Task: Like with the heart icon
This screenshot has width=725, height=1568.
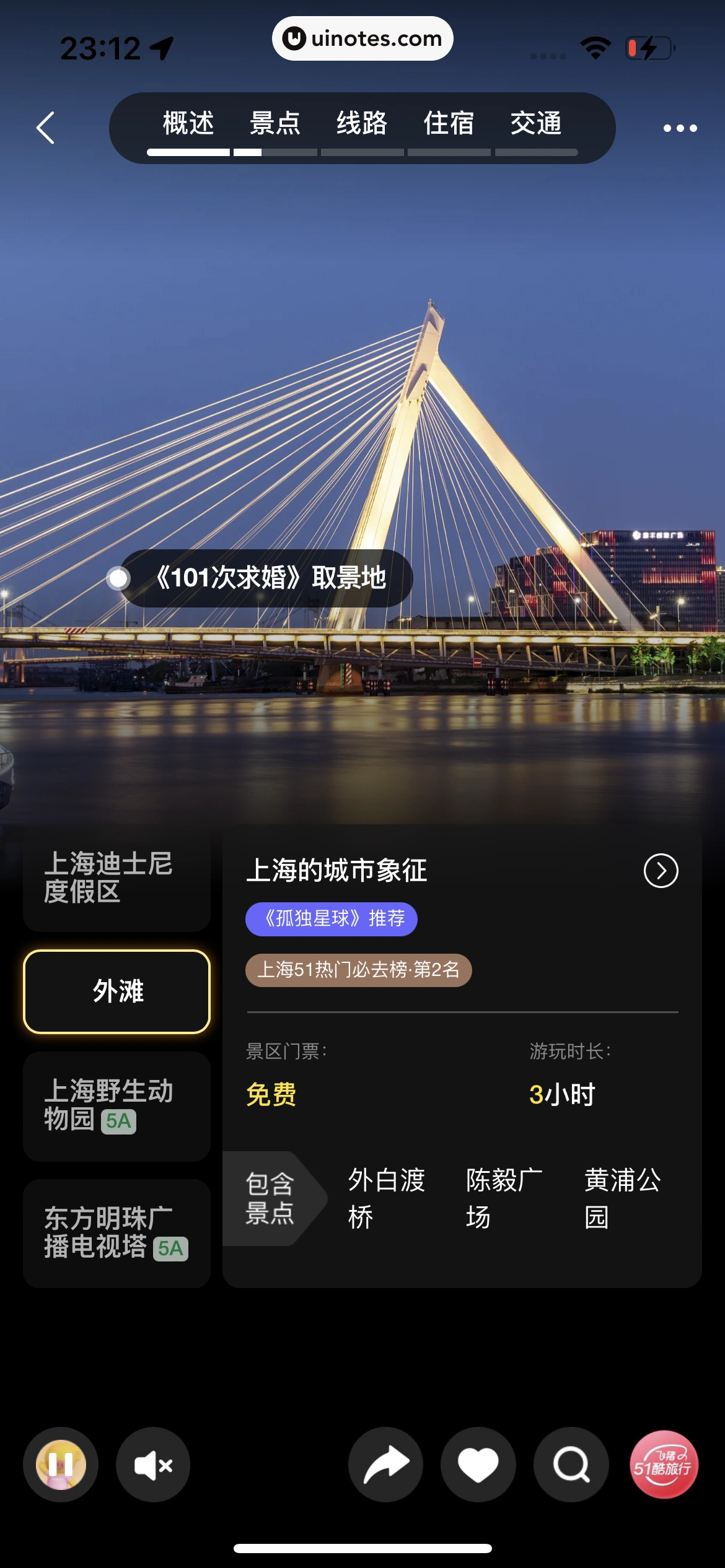Action: [478, 1464]
